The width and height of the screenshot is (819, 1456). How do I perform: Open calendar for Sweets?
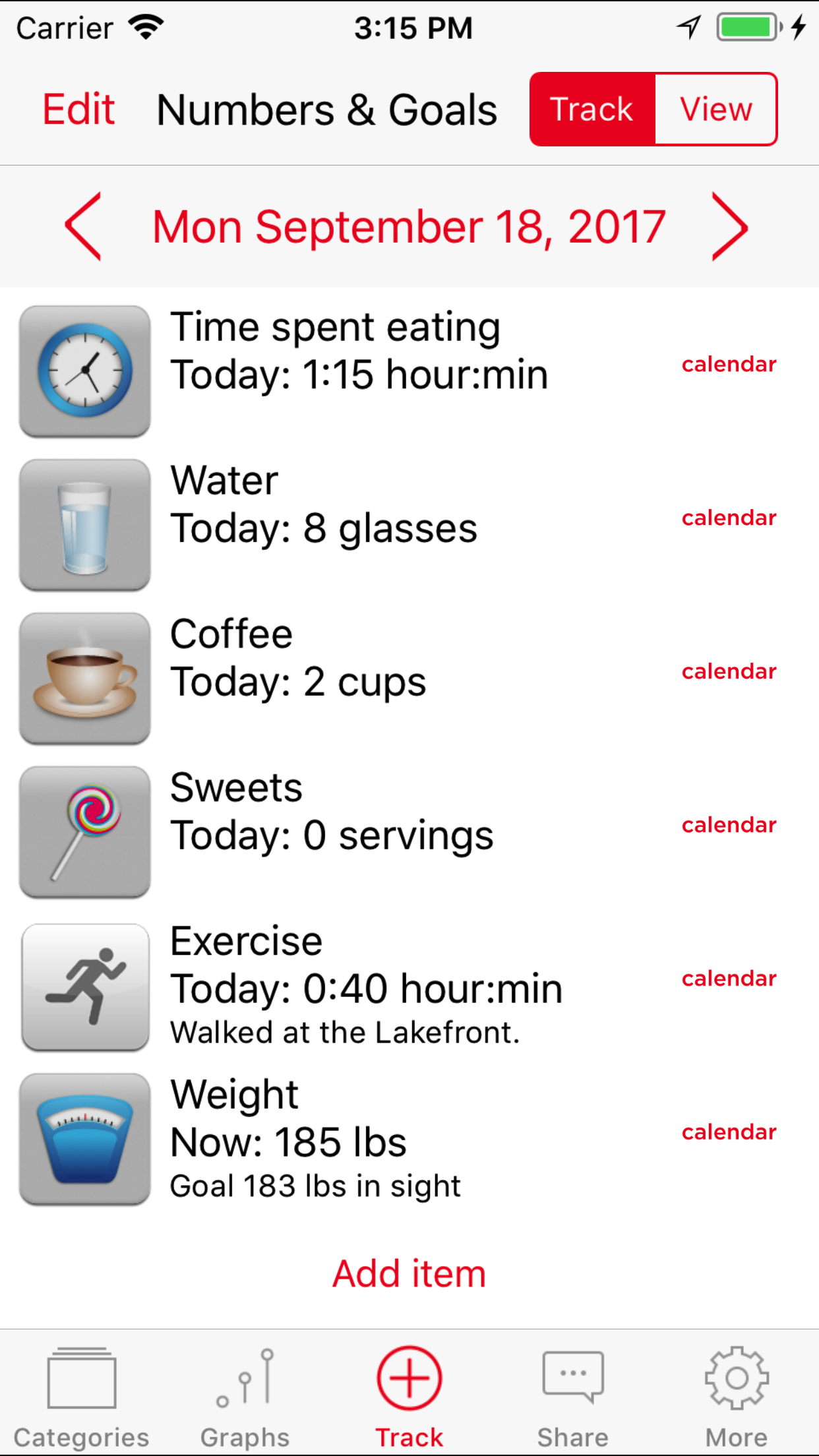coord(729,825)
